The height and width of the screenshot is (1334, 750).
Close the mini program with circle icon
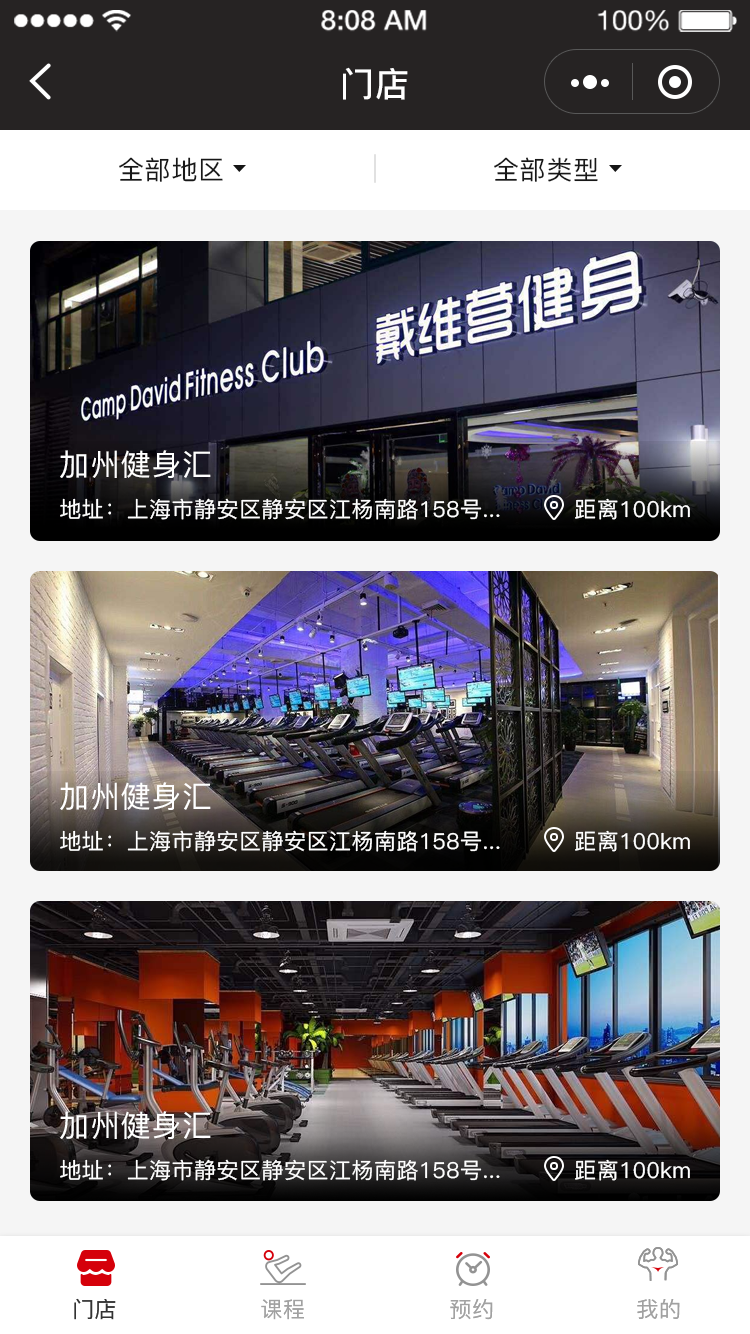(x=675, y=82)
